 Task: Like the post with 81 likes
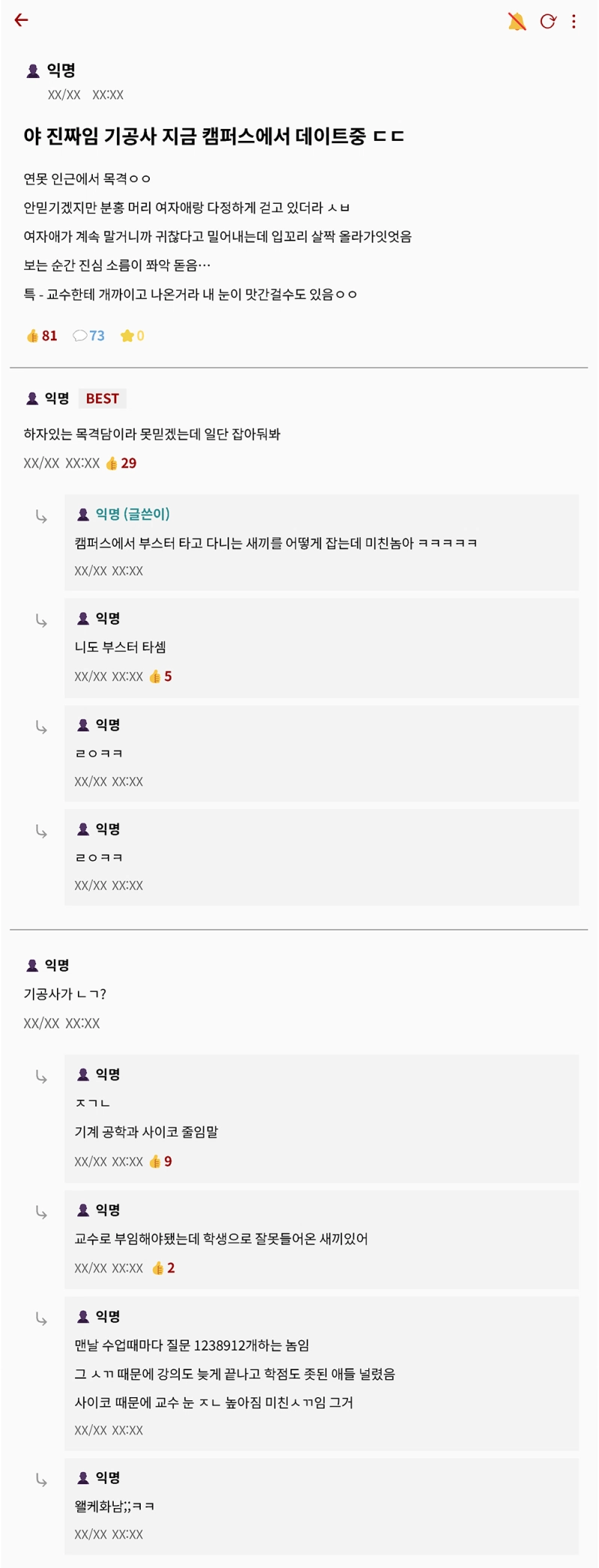click(x=41, y=336)
